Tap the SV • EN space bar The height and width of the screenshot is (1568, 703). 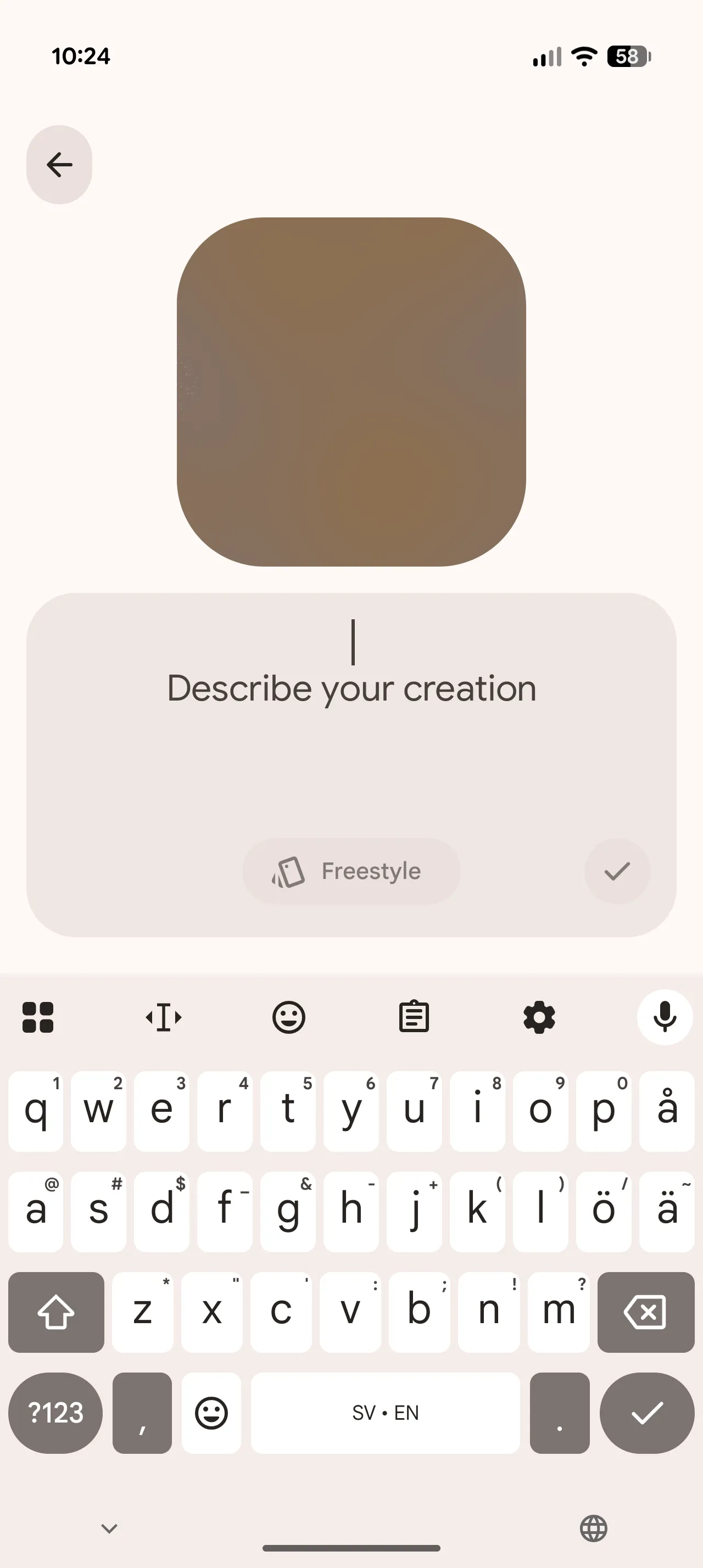(386, 1412)
